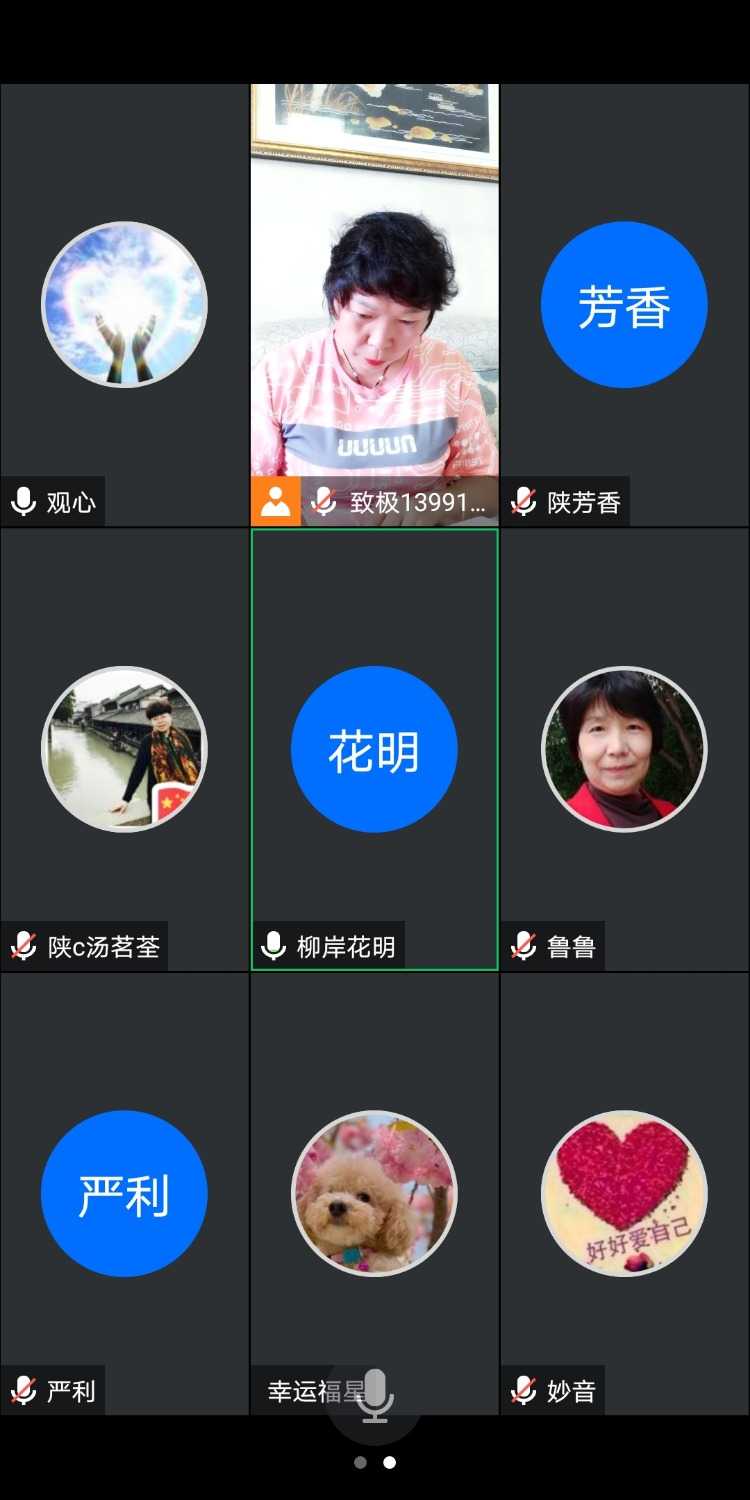Select the first page indicator dot
The height and width of the screenshot is (1500, 750).
click(361, 1461)
